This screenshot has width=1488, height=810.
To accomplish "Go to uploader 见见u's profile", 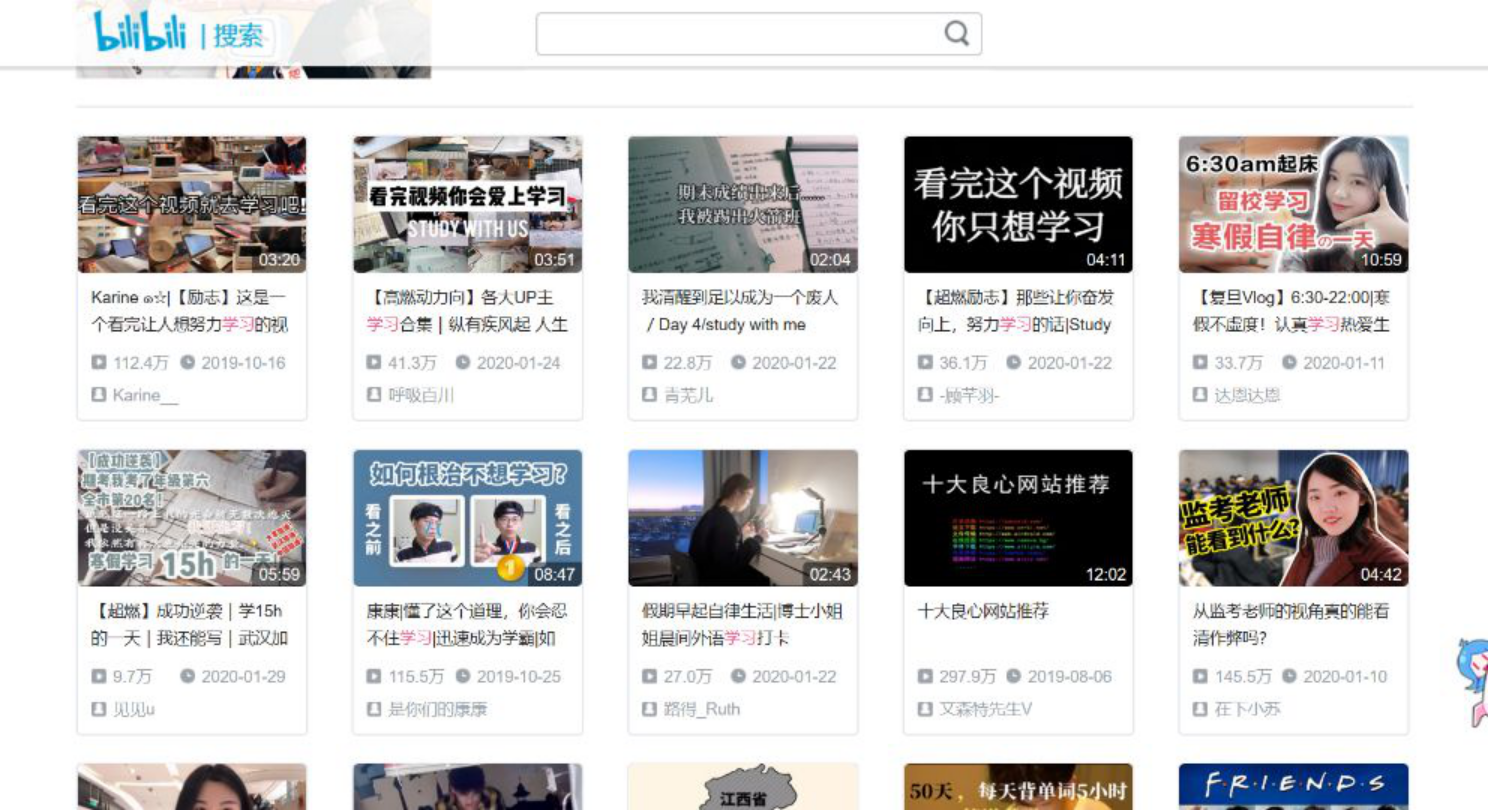I will click(x=134, y=709).
